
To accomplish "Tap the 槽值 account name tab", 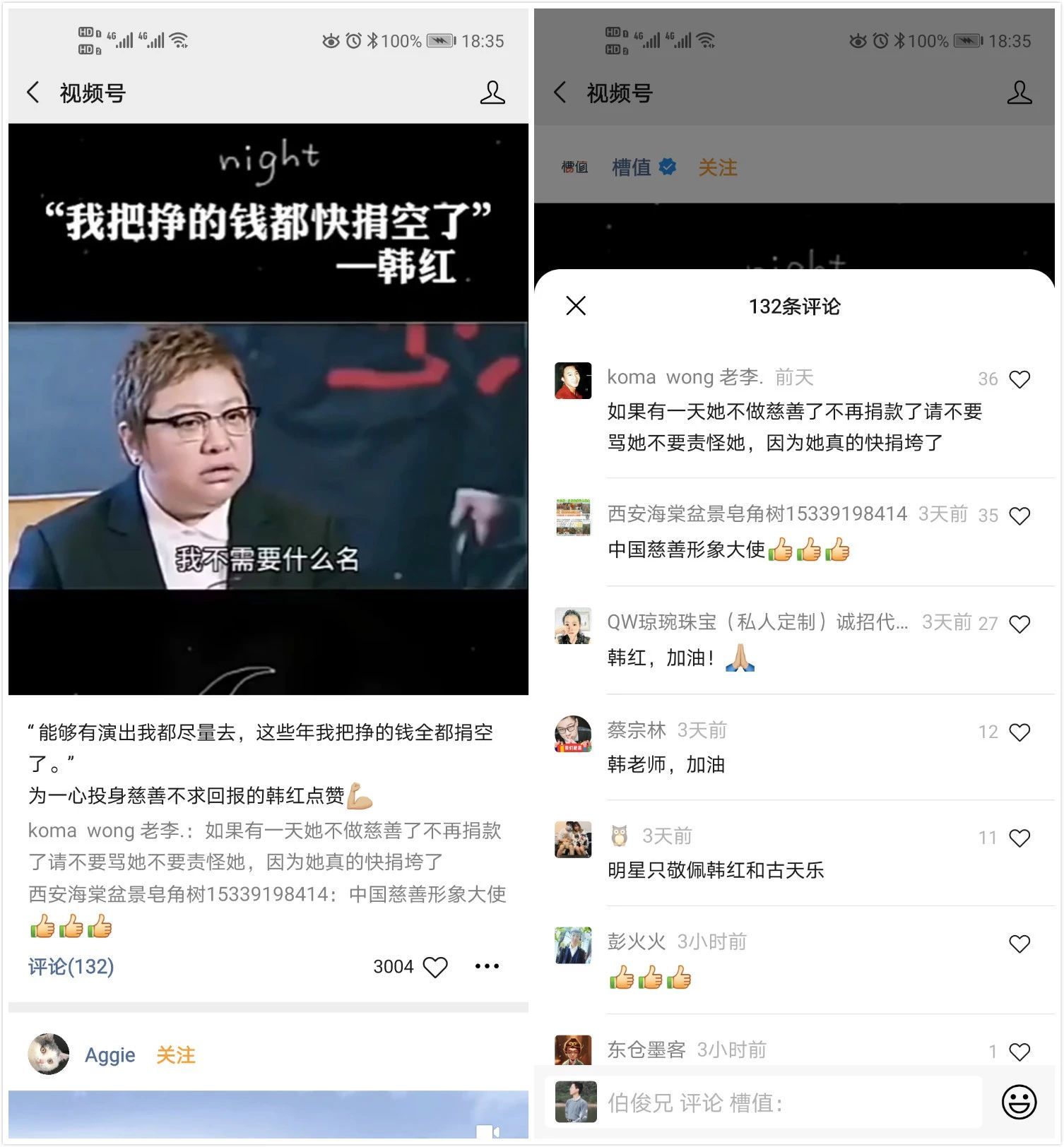I will tap(631, 167).
